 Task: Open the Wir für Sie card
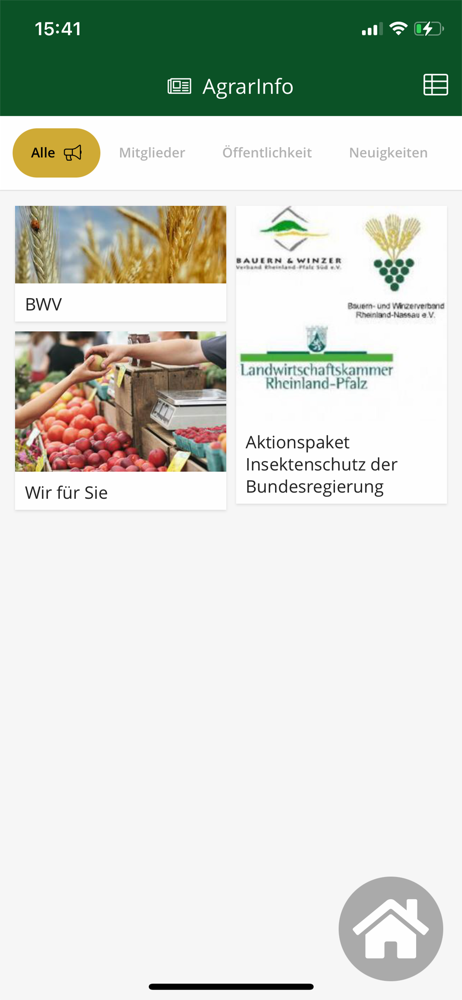pos(121,420)
